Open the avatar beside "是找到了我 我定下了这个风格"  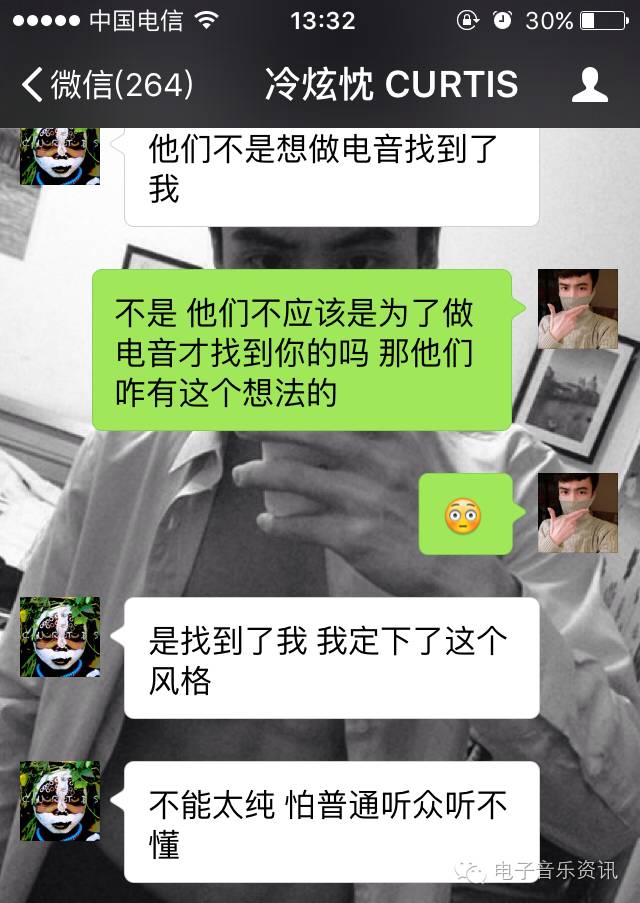[60, 637]
